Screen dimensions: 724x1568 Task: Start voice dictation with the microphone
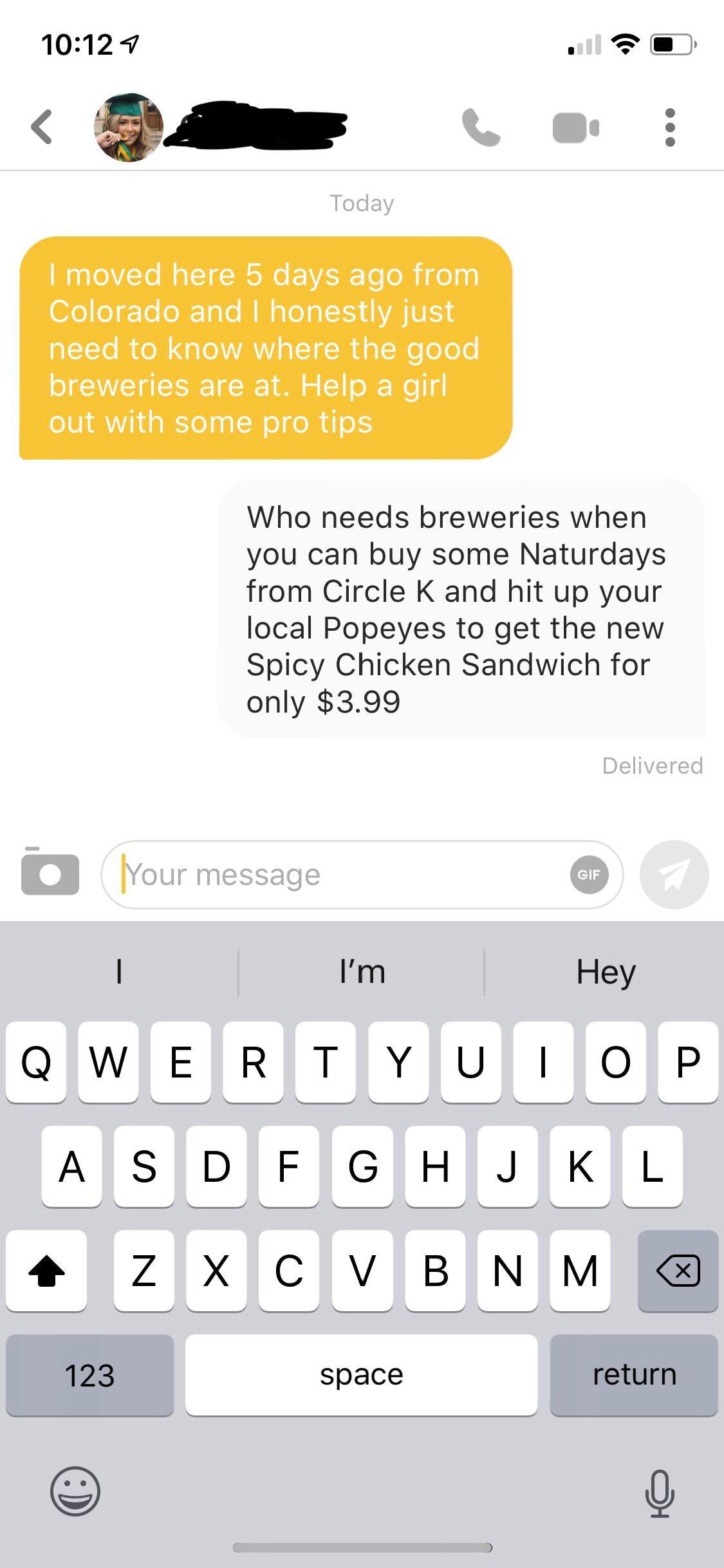[660, 1492]
